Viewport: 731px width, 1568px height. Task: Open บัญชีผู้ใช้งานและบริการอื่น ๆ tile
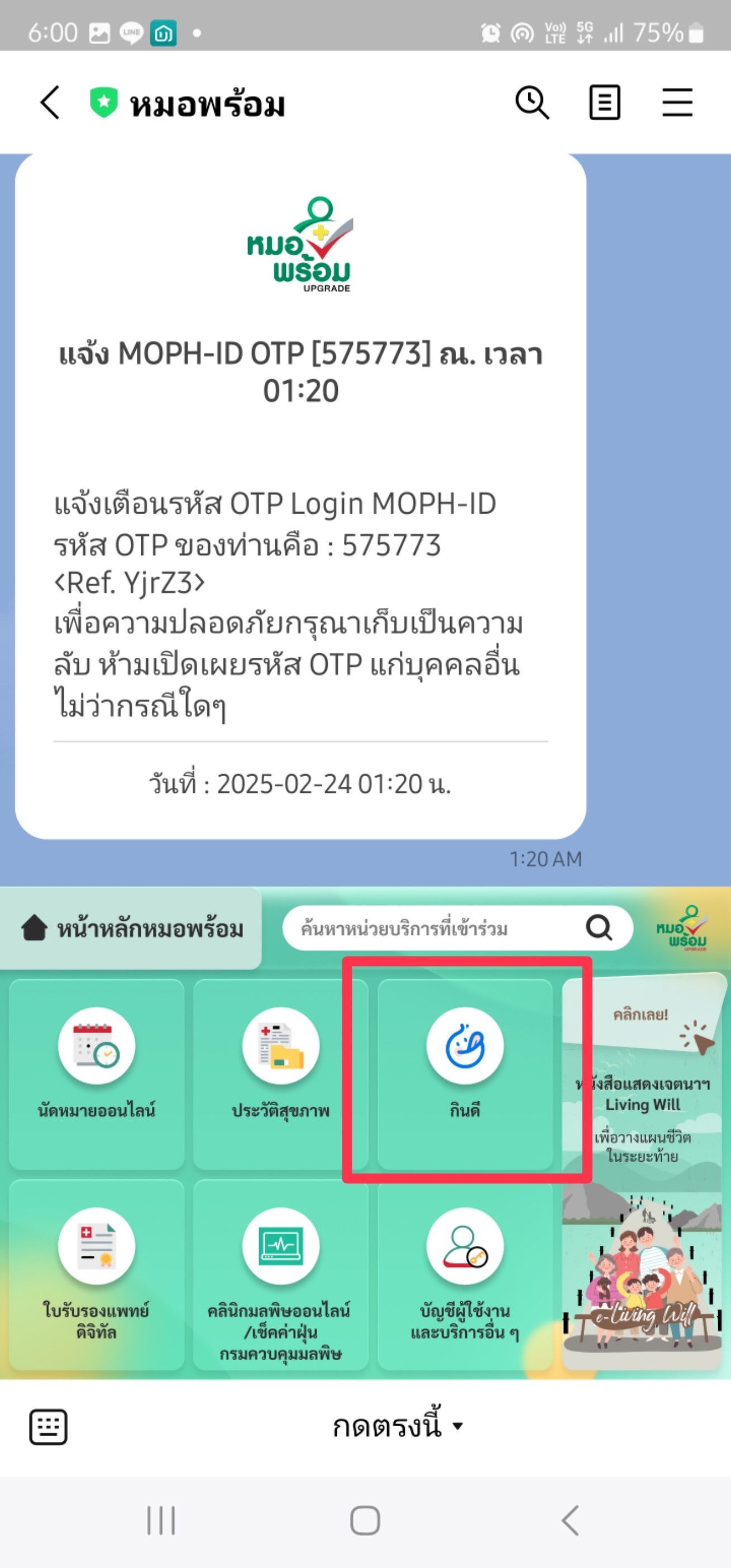(465, 1275)
